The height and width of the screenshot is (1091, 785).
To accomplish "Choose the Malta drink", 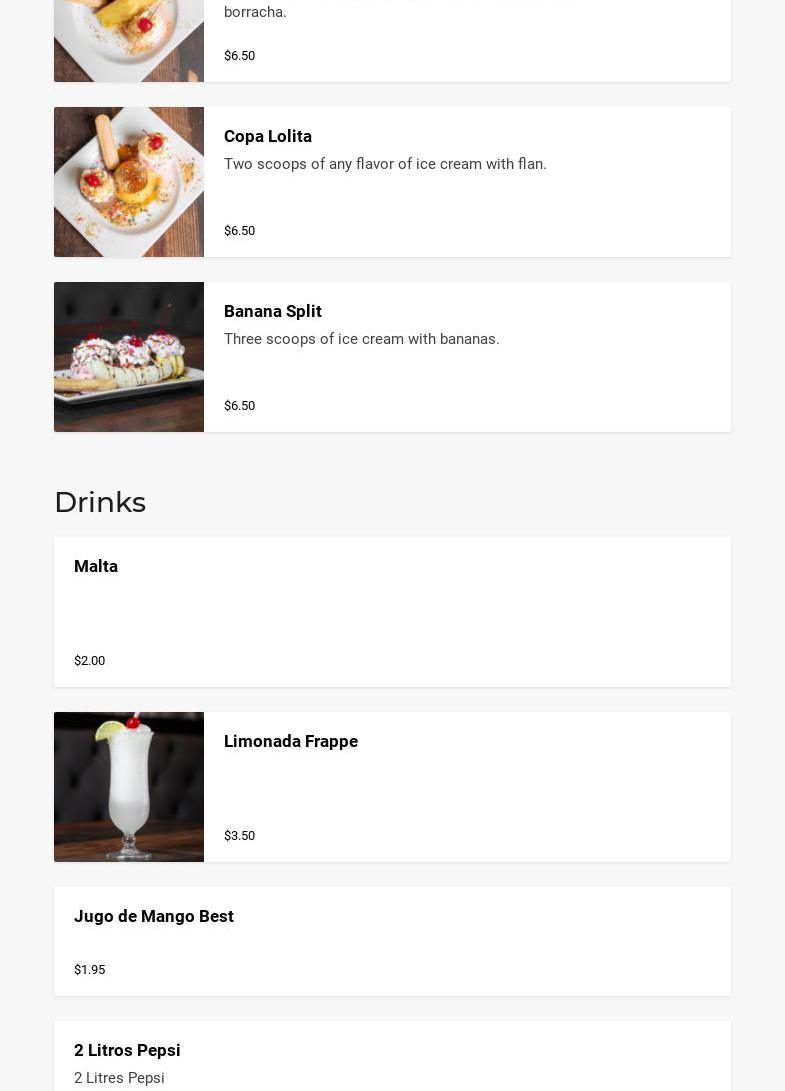I will (391, 611).
